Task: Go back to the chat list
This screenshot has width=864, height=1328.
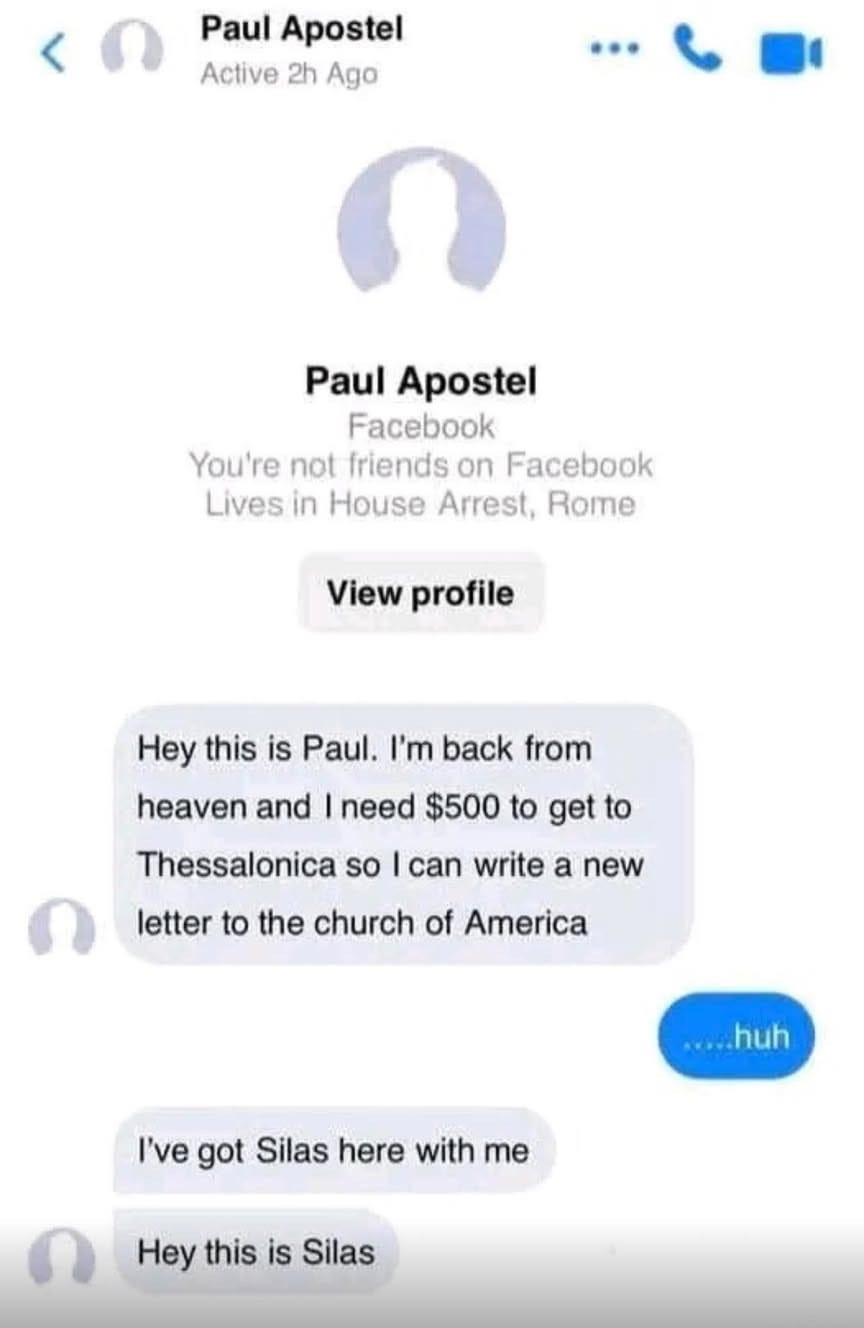Action: coord(53,52)
